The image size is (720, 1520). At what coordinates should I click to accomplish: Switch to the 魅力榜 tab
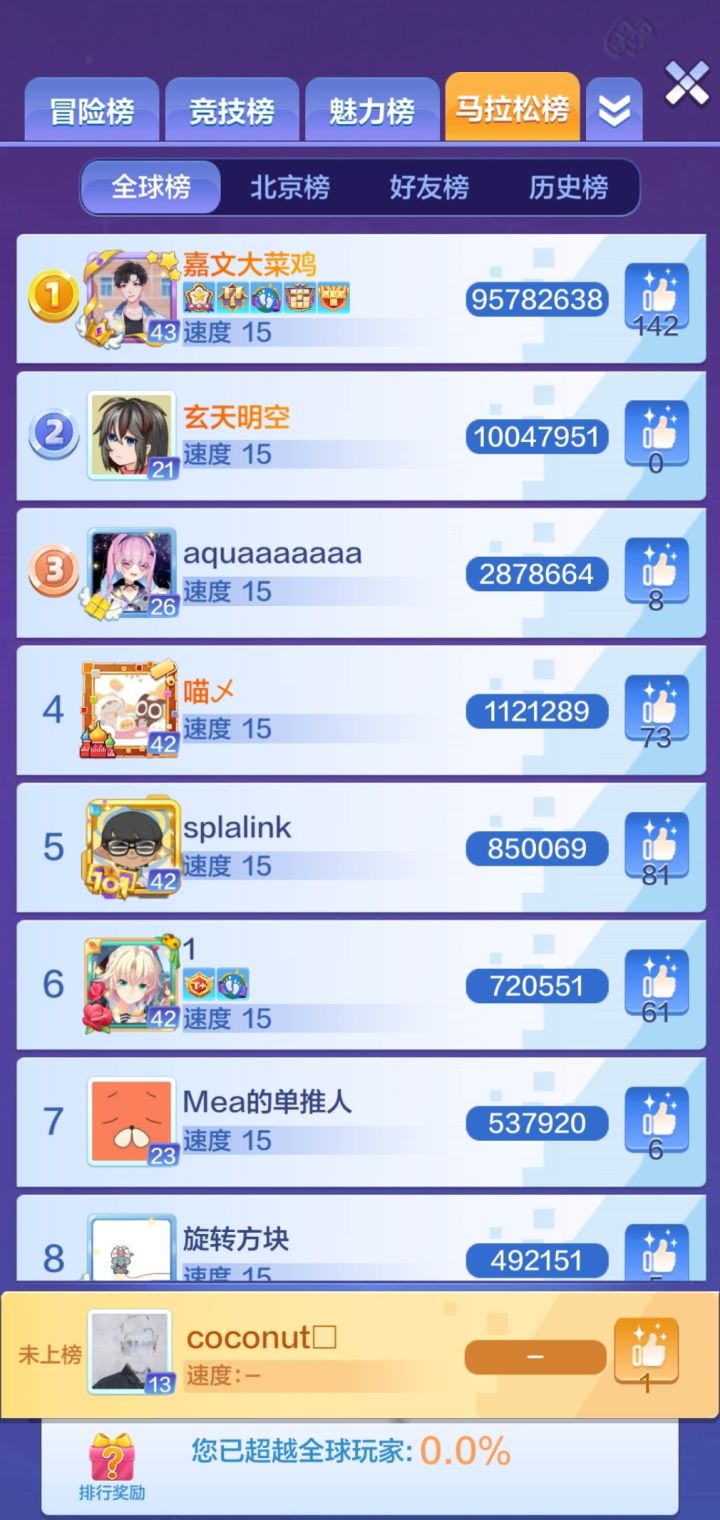372,111
